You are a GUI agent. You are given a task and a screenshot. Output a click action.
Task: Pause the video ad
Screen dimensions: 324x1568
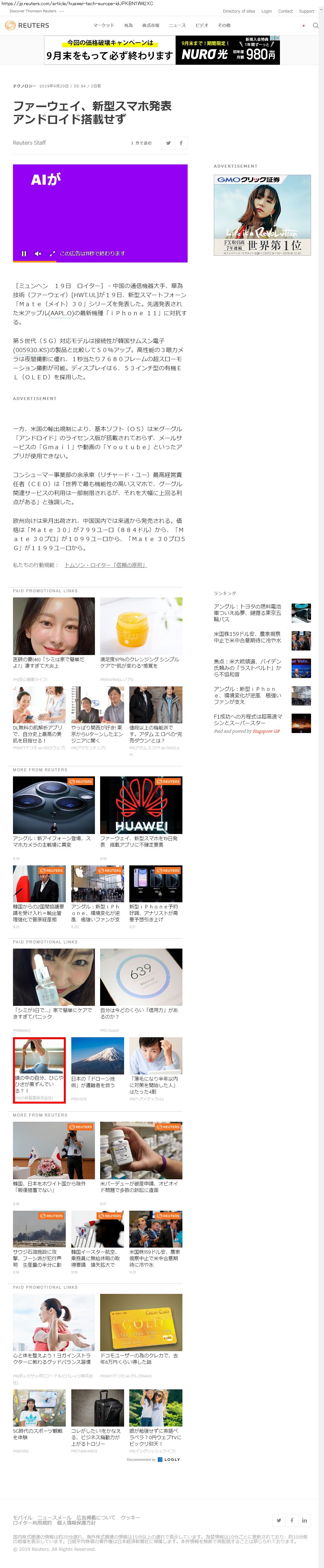pyautogui.click(x=24, y=253)
